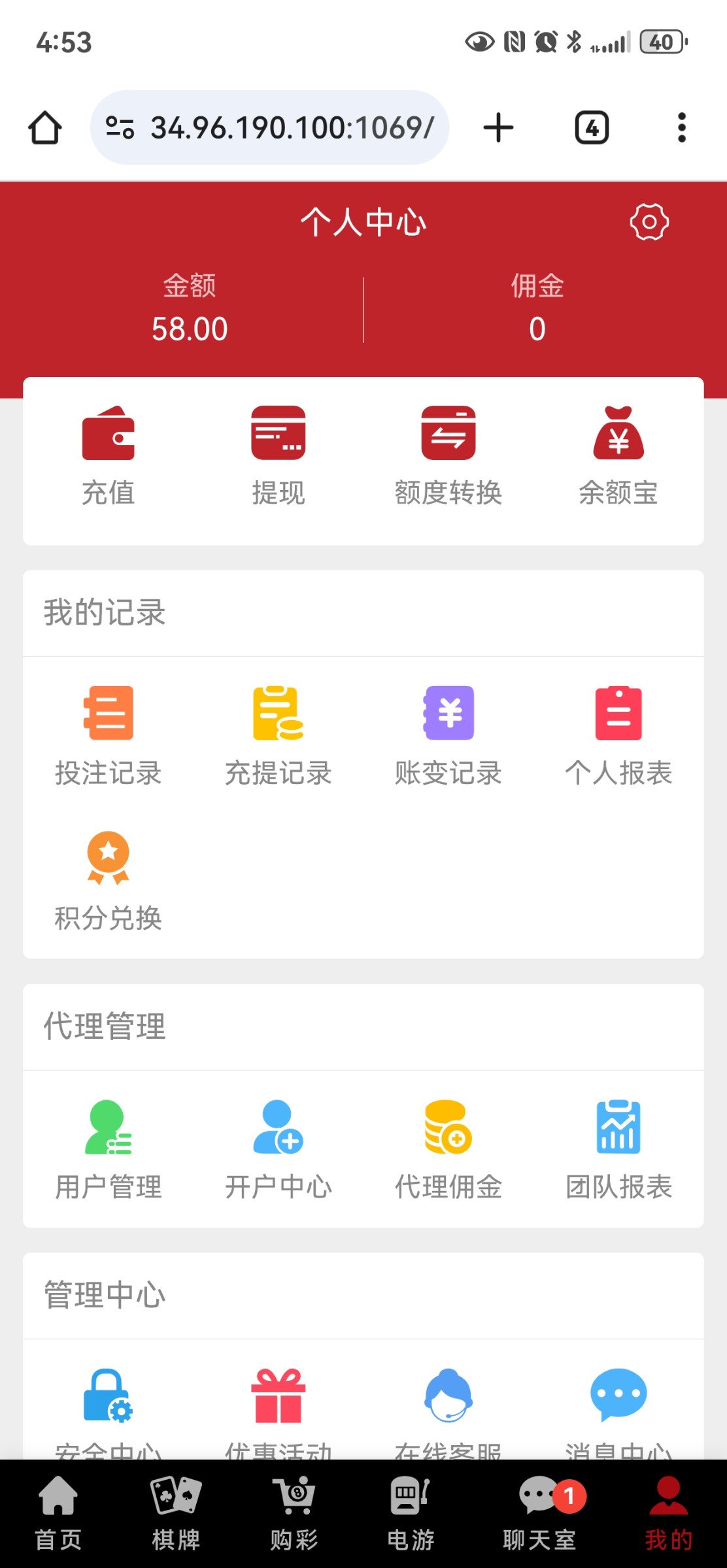Open 开户中心
This screenshot has height=1568, width=727.
279,1150
